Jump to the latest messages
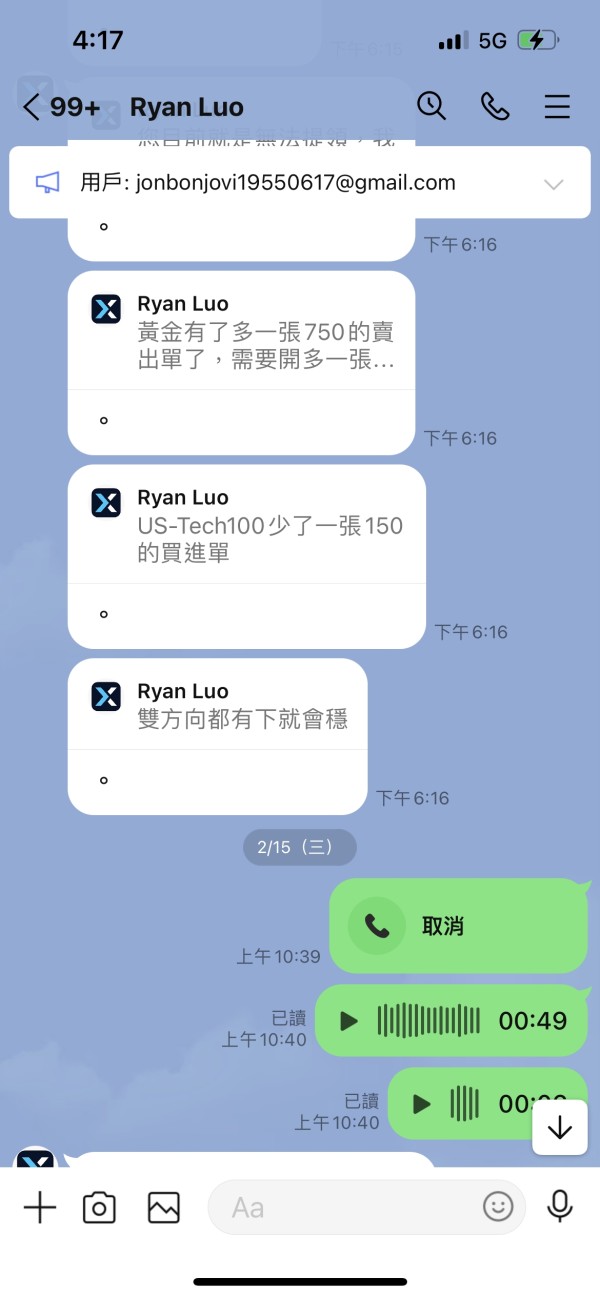 pos(559,1128)
